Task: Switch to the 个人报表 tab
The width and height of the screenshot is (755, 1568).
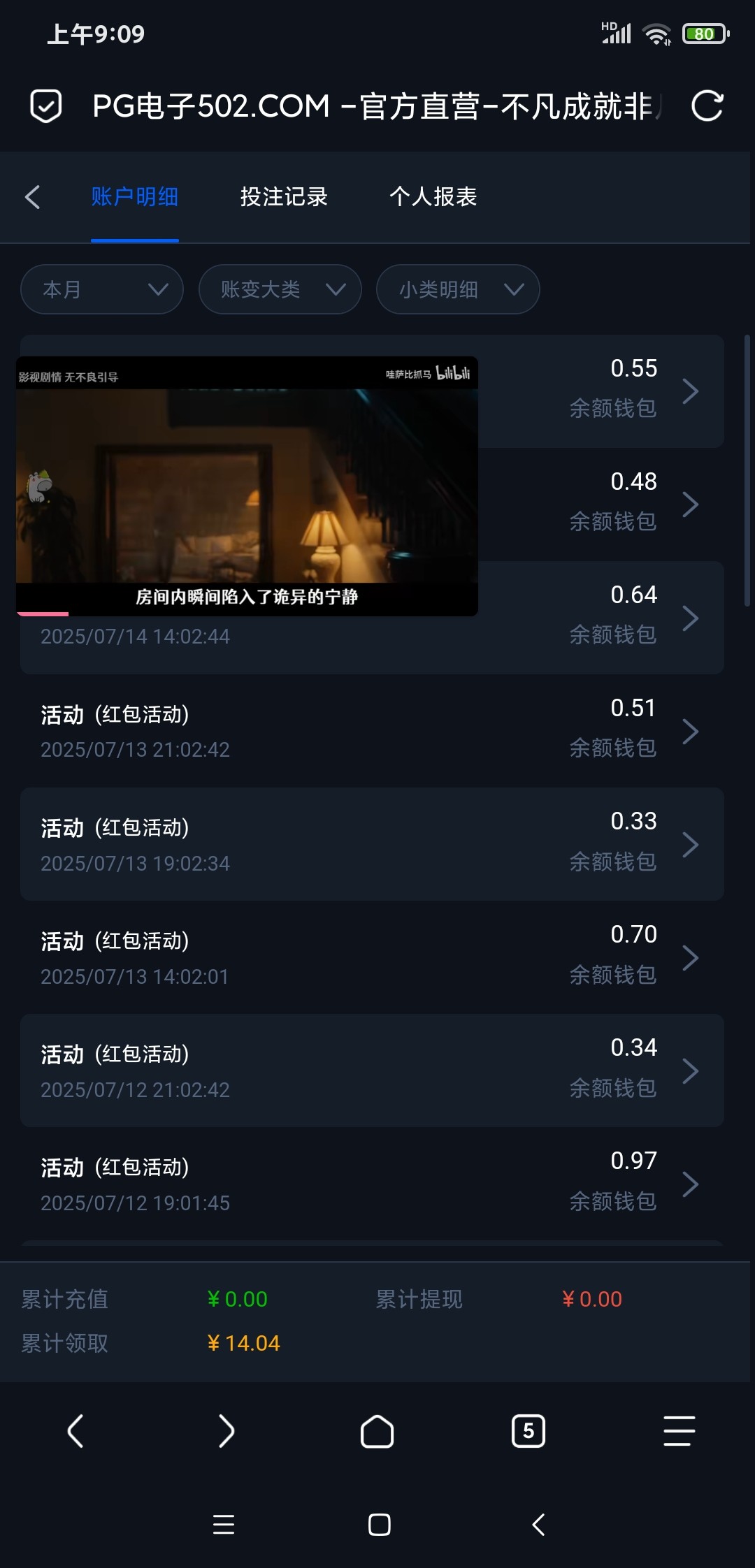Action: tap(433, 197)
